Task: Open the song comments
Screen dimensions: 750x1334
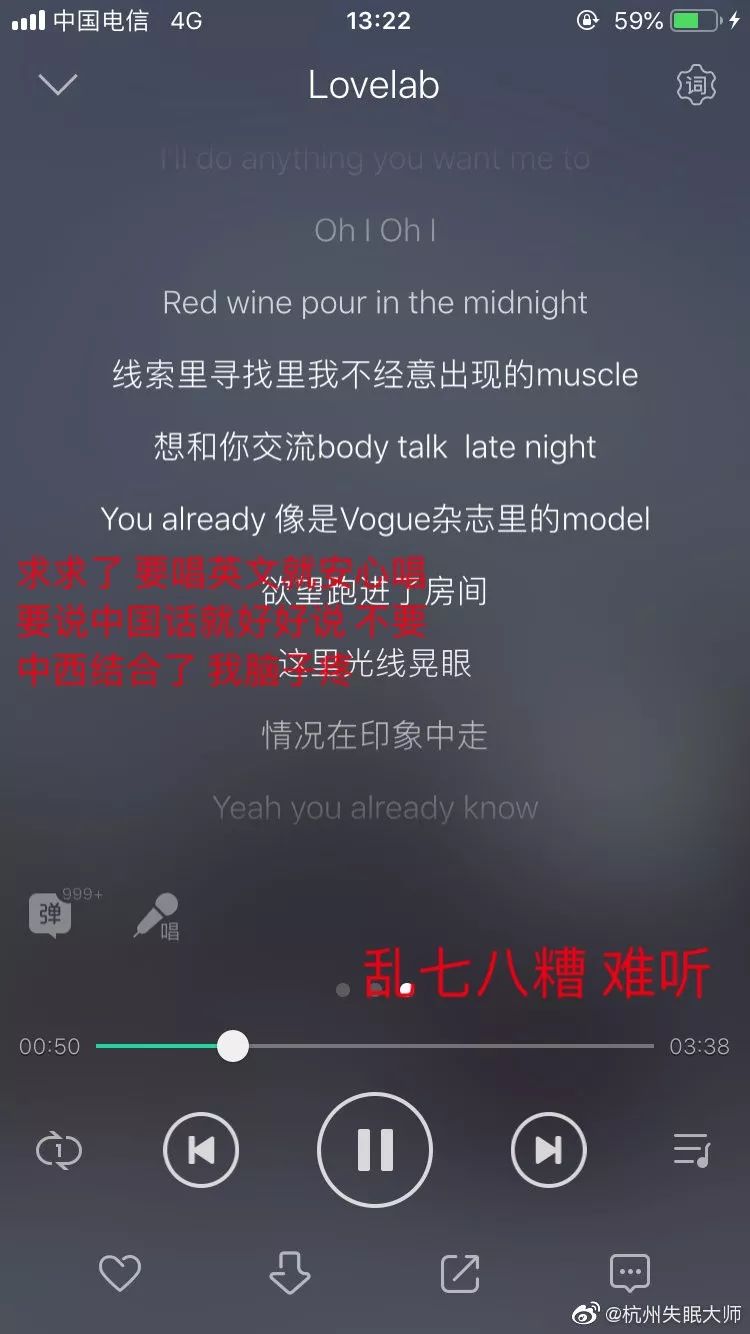Action: click(630, 1273)
